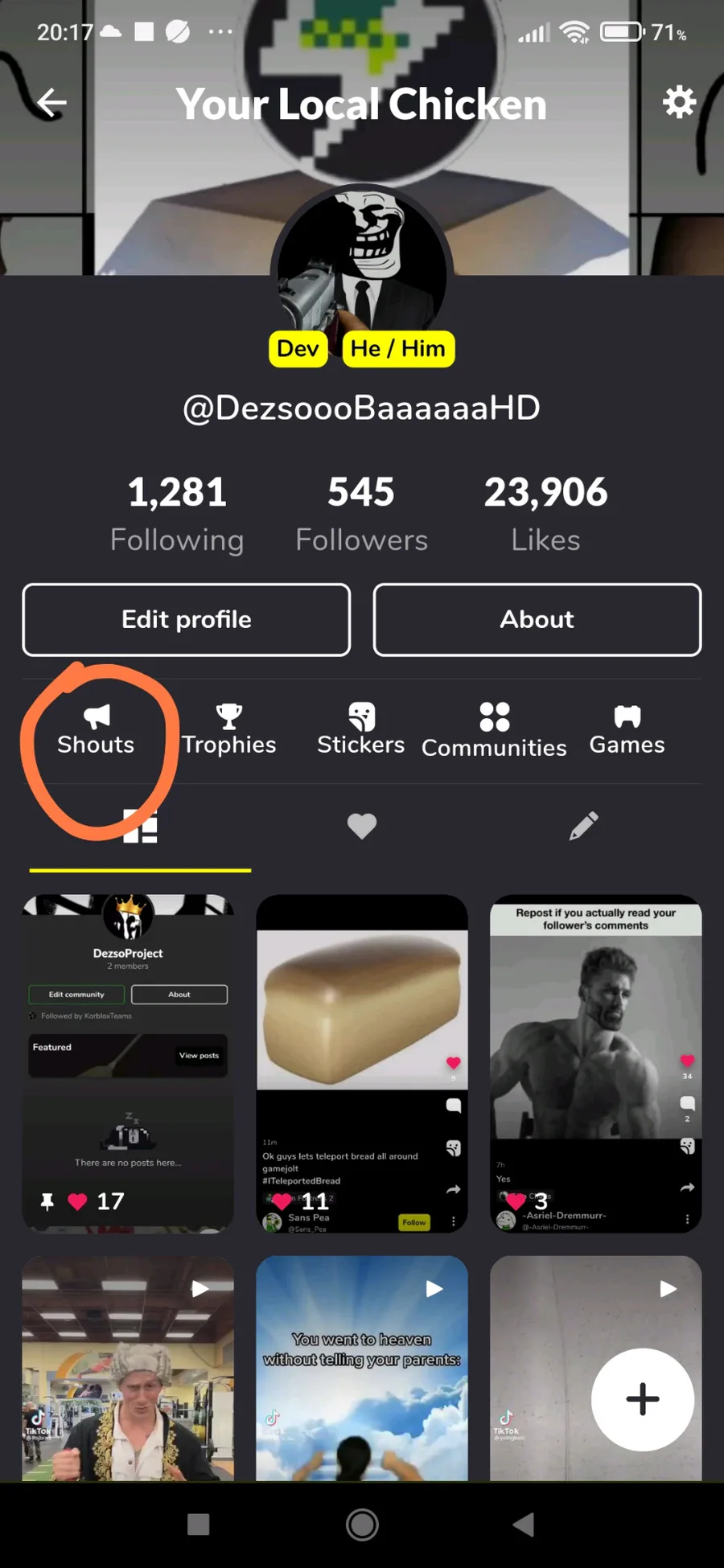The width and height of the screenshot is (724, 1568).
Task: Play the gym video with wigged man
Action: pos(128,1368)
